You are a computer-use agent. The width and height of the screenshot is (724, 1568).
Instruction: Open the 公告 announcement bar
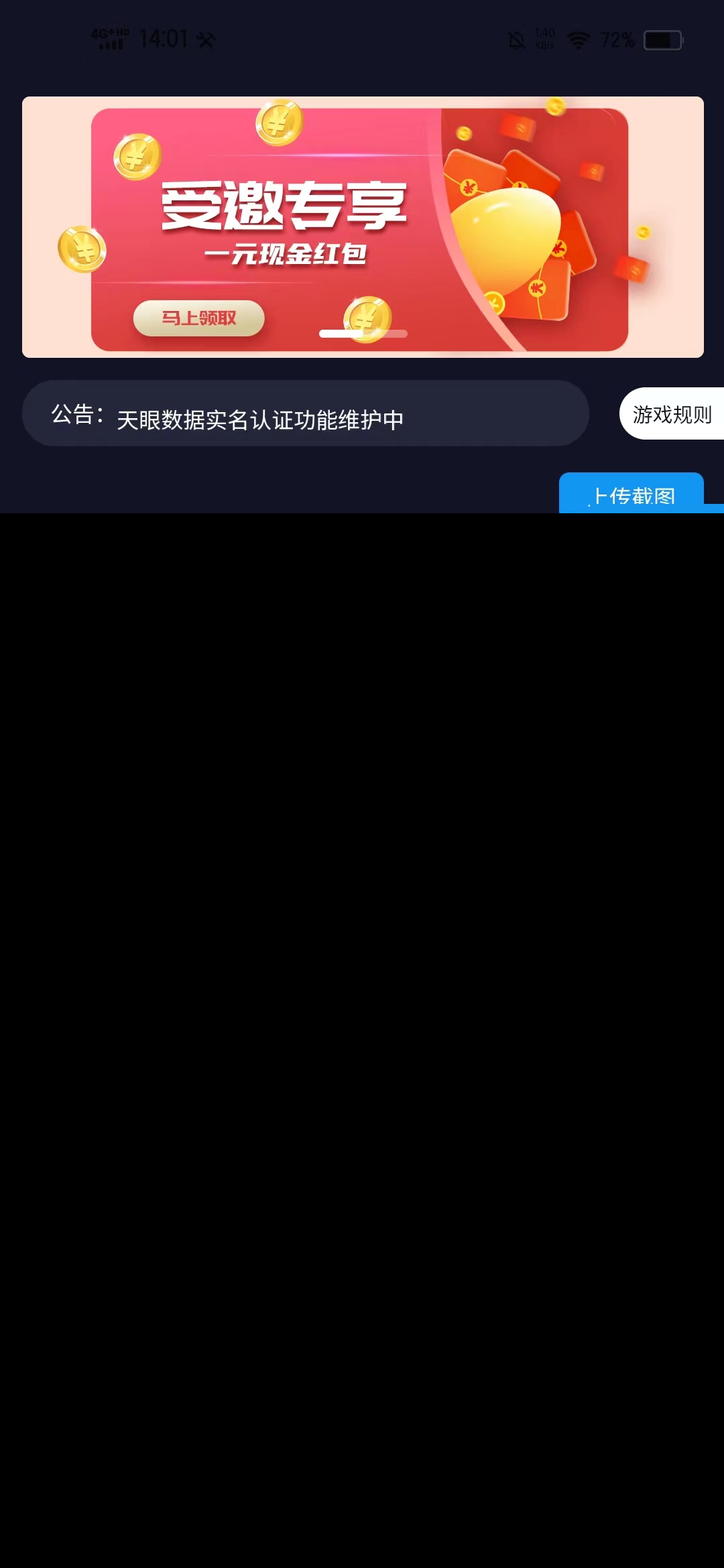305,414
